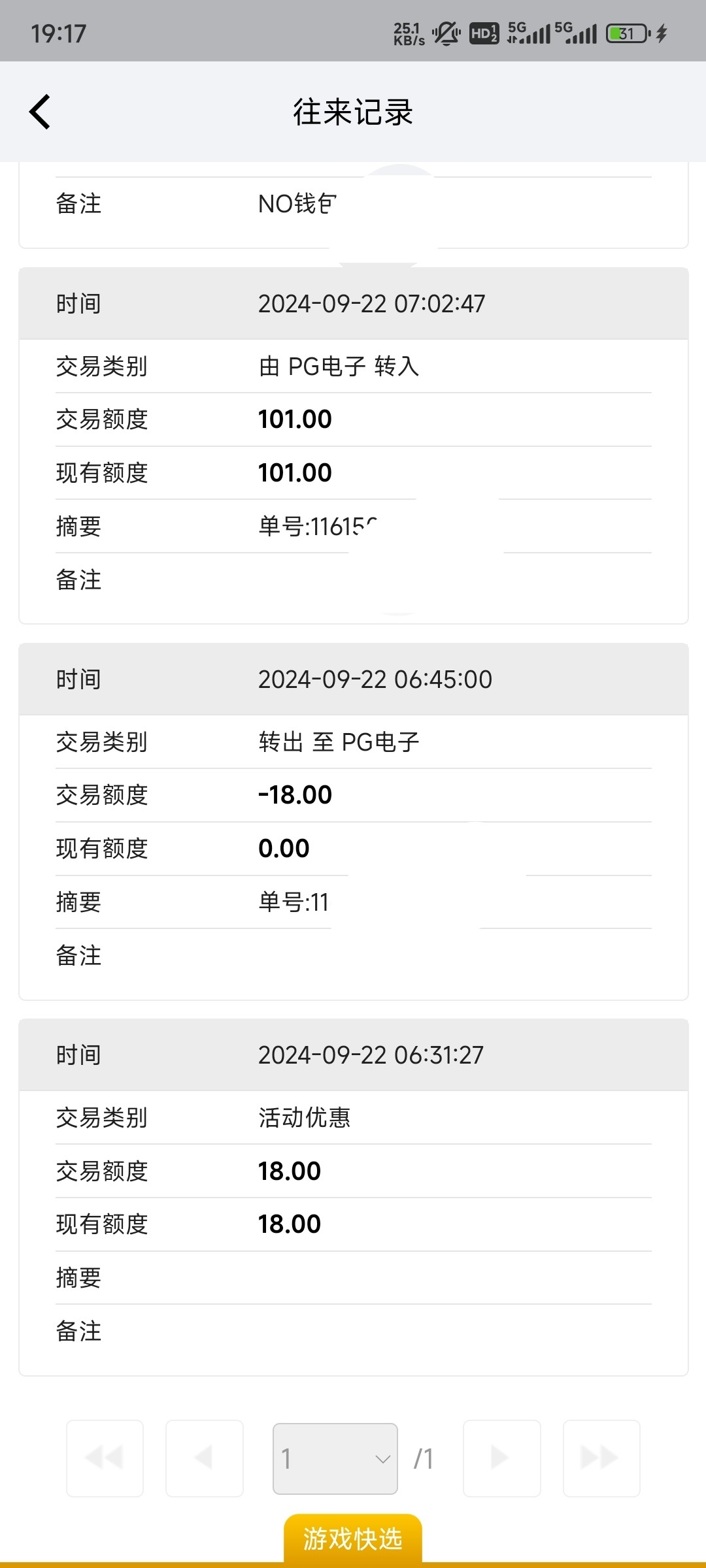The image size is (706, 1568).
Task: Jump to the last page
Action: tap(601, 1458)
